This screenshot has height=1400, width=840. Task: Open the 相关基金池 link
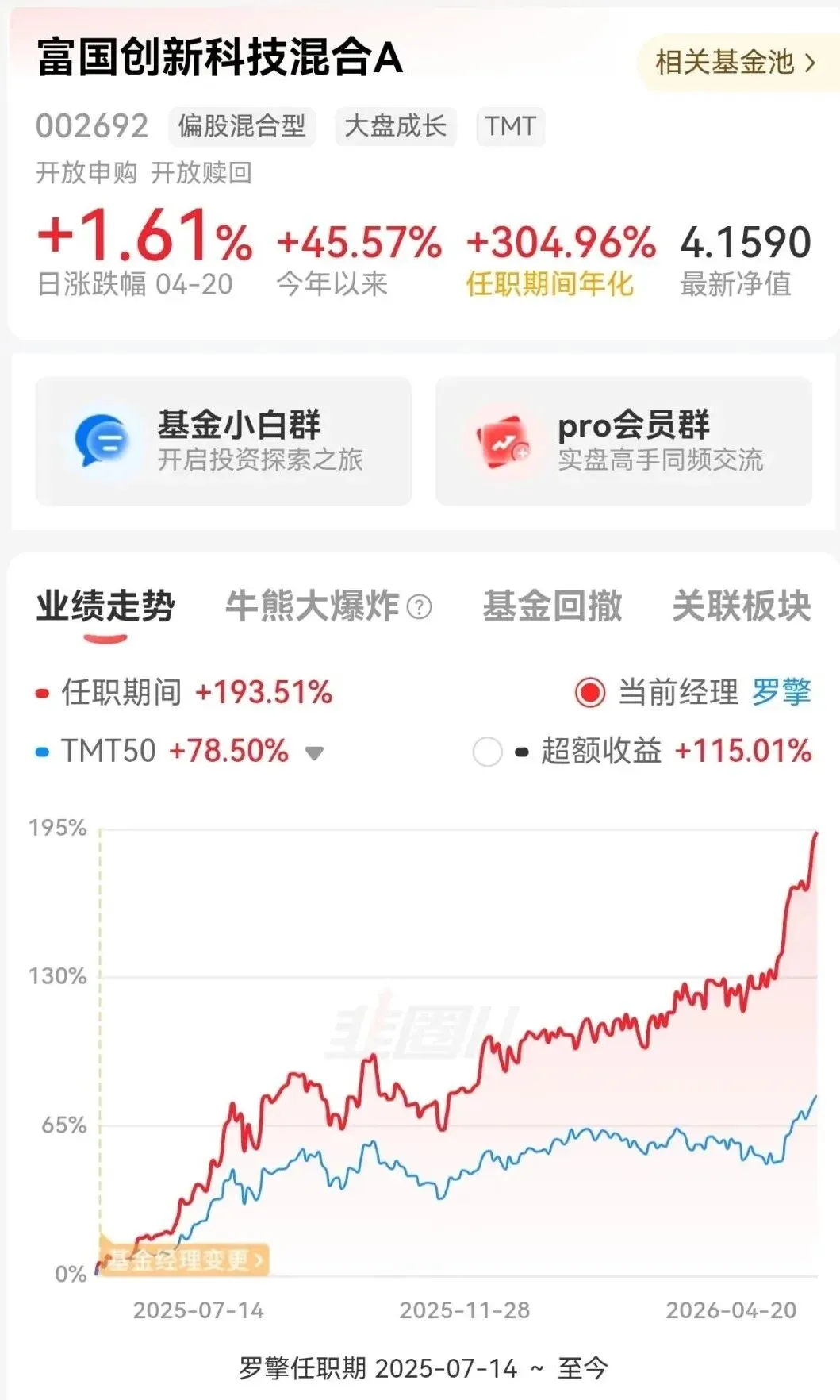pyautogui.click(x=738, y=63)
